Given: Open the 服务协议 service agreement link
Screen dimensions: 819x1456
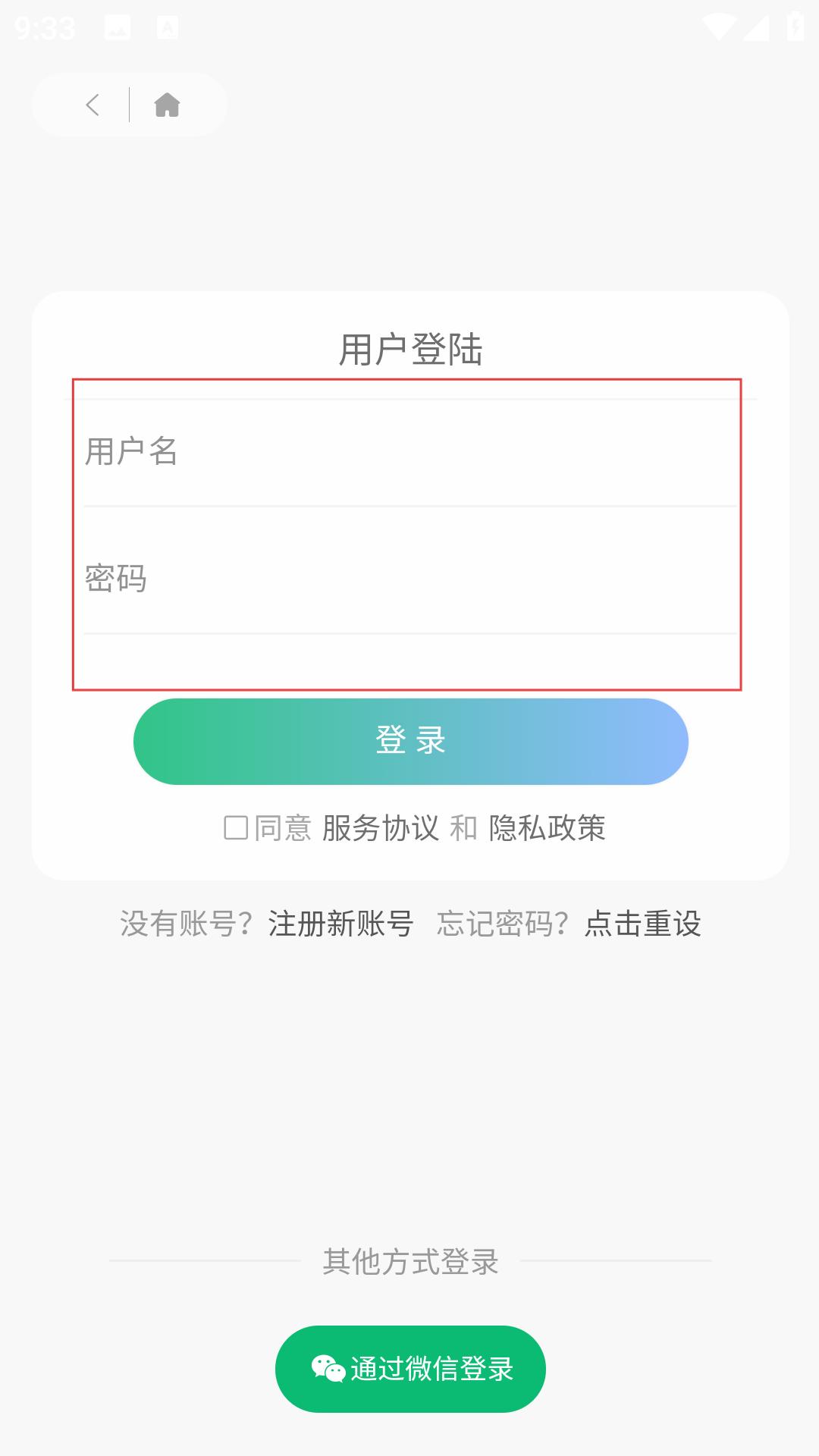Looking at the screenshot, I should tap(381, 827).
